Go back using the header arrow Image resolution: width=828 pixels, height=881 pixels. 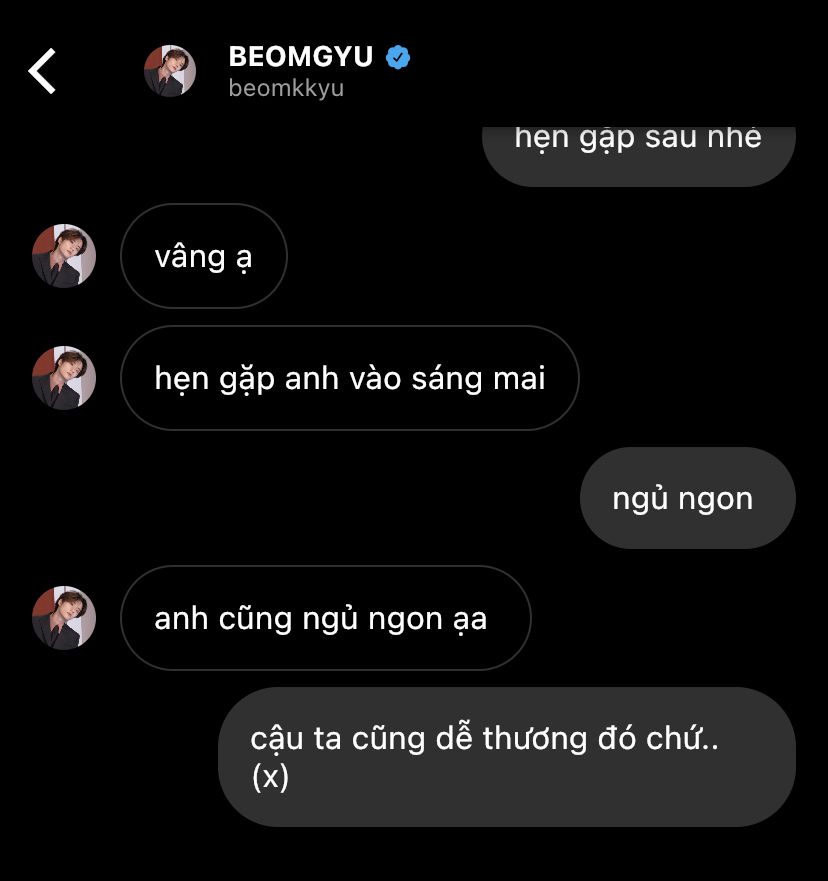coord(42,71)
